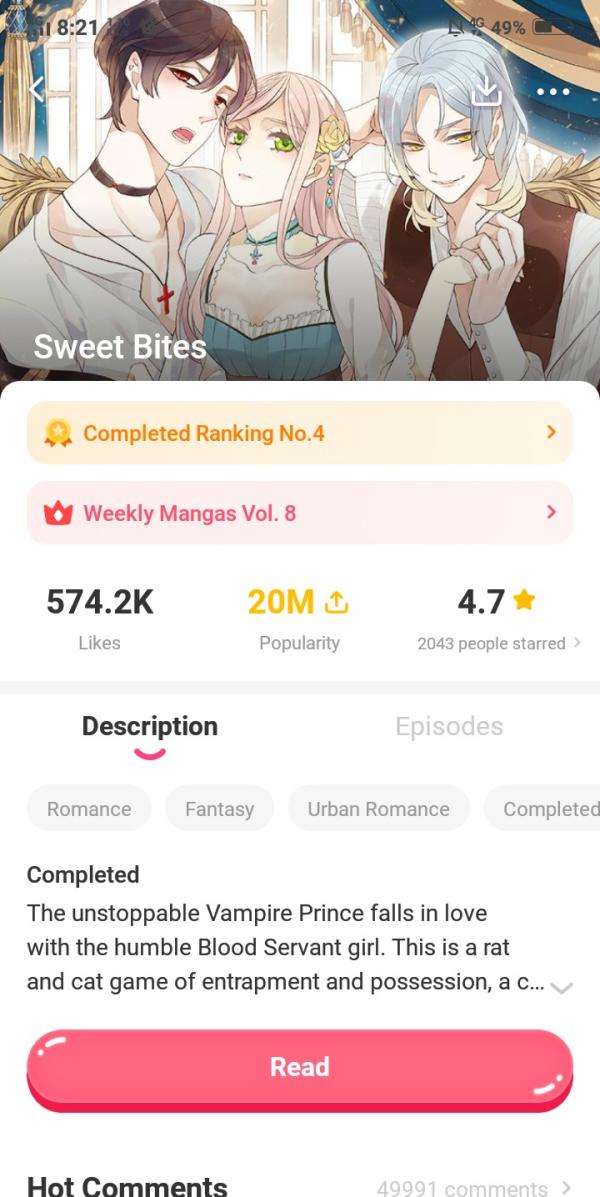Go back using the arrow

coord(36,90)
